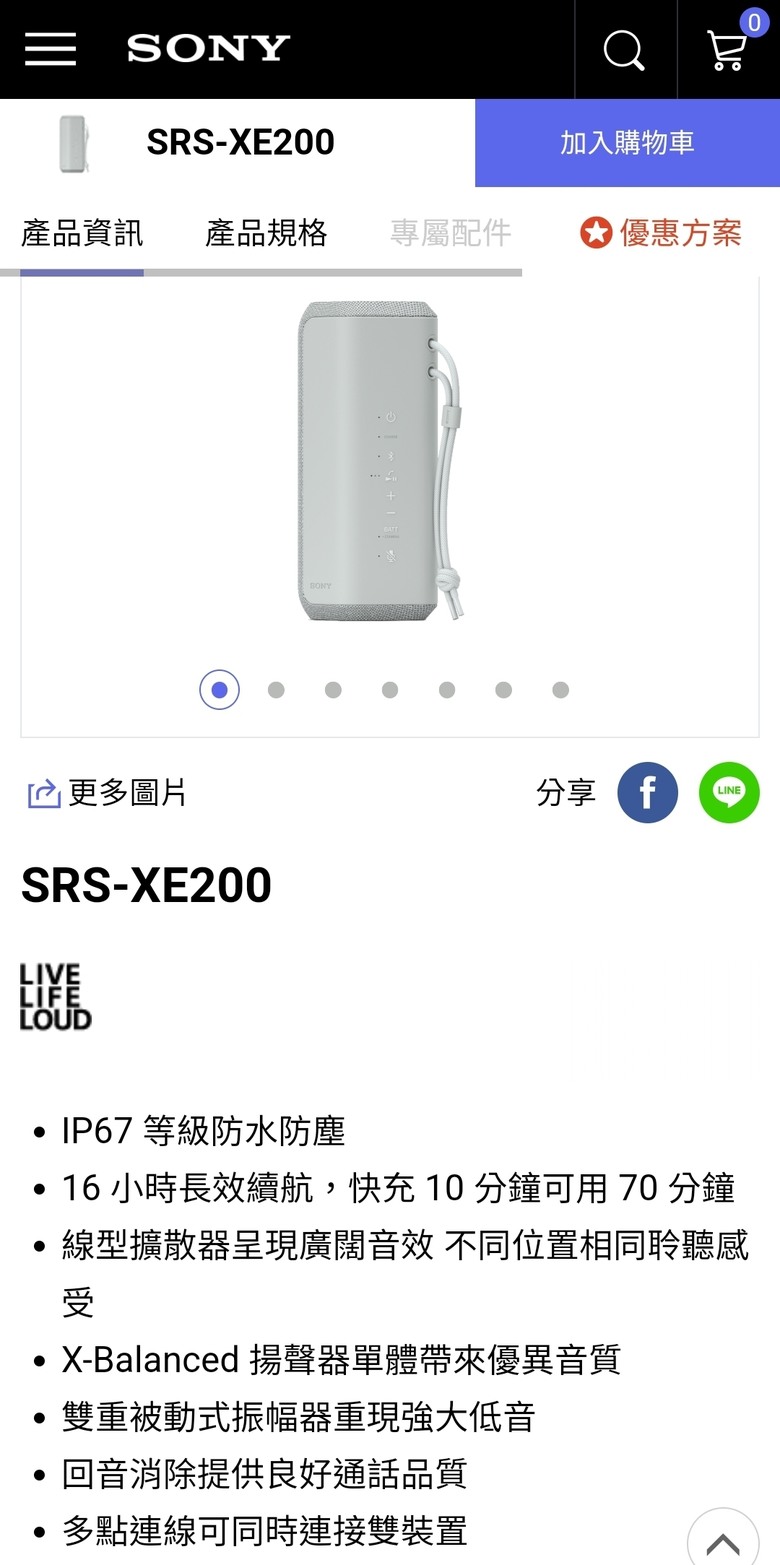Open the search magnifier
The width and height of the screenshot is (780, 1565).
[x=625, y=49]
